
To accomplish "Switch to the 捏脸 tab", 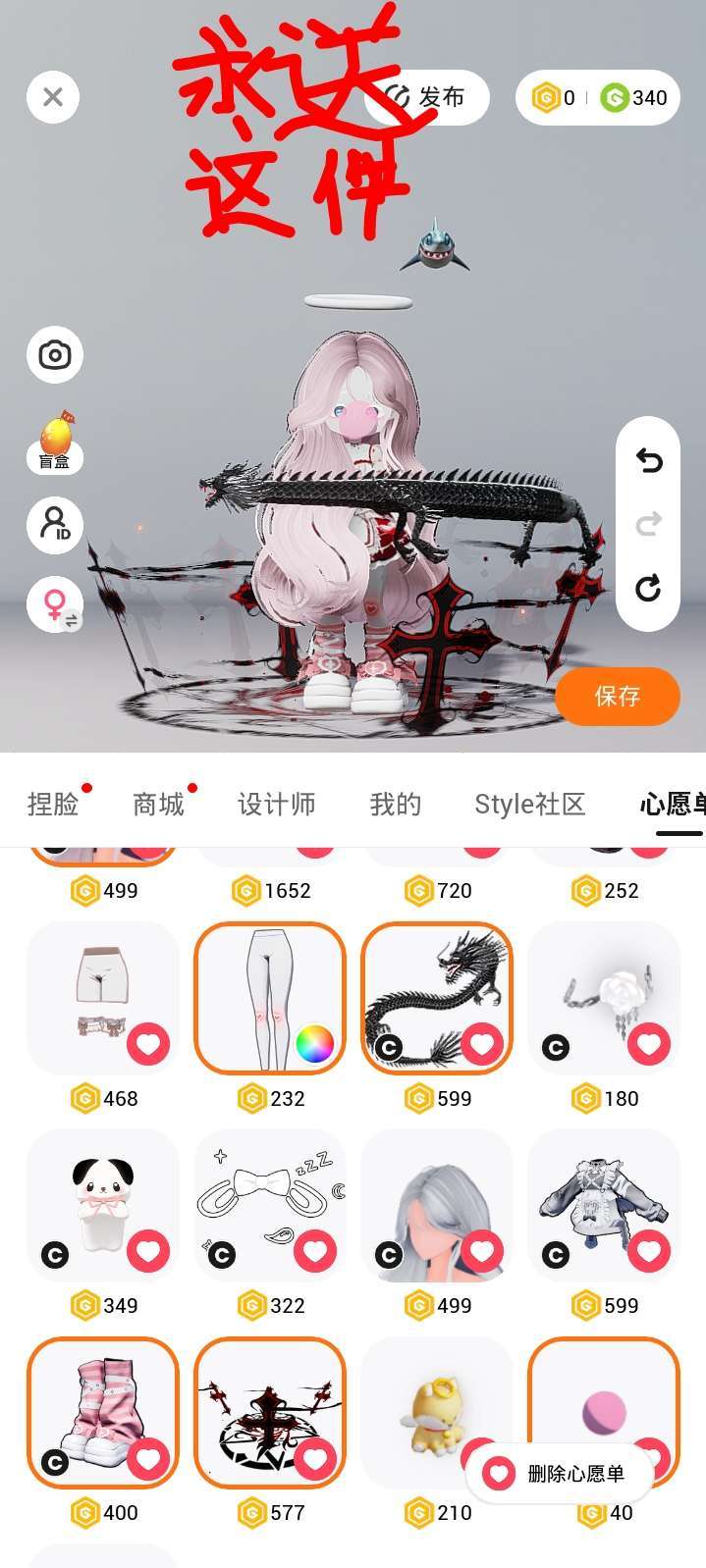I will [53, 805].
